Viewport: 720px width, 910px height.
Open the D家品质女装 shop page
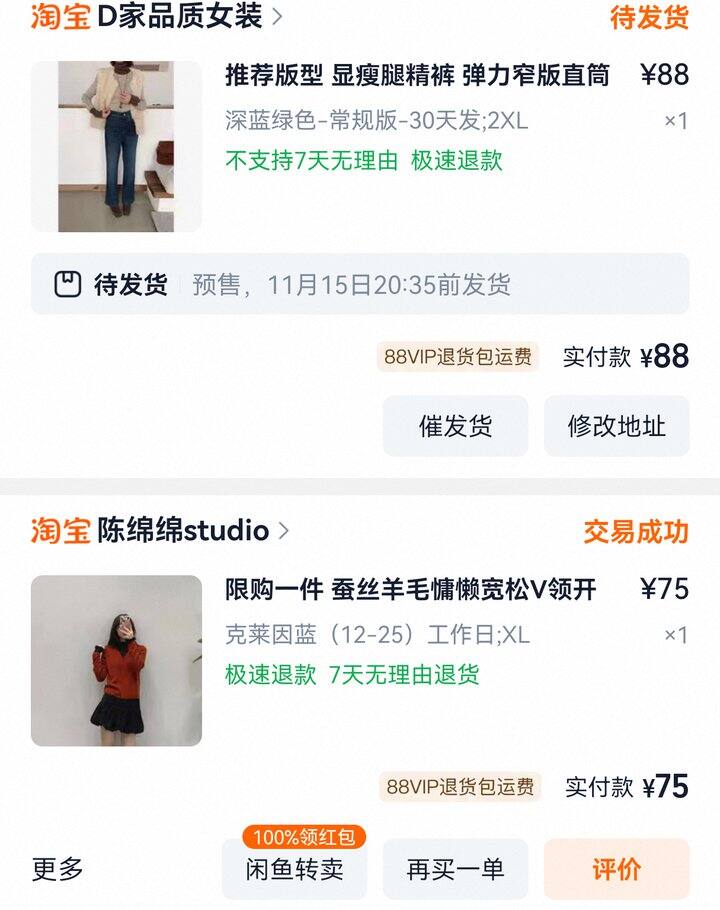(180, 17)
